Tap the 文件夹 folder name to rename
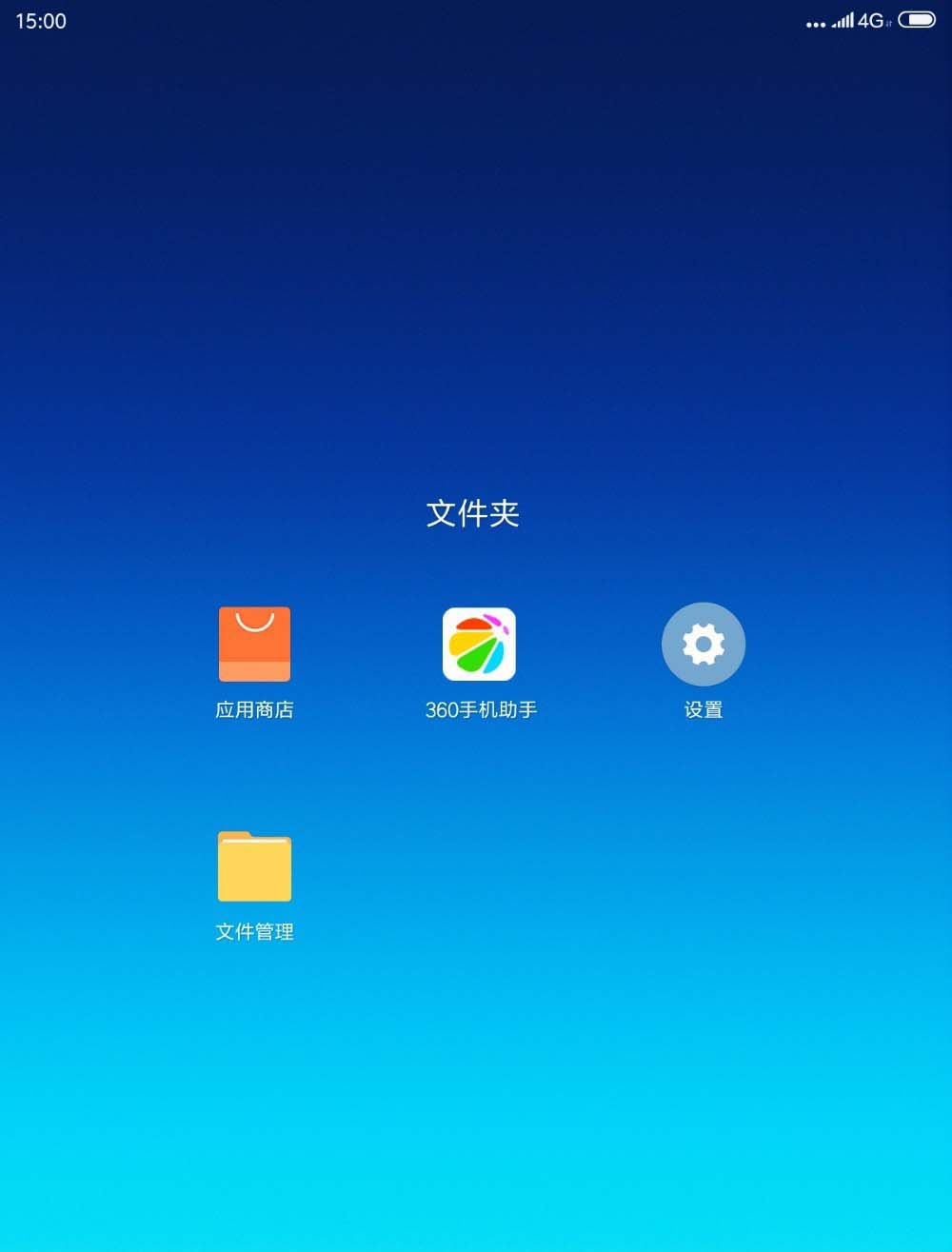Image resolution: width=952 pixels, height=1252 pixels. 473,513
